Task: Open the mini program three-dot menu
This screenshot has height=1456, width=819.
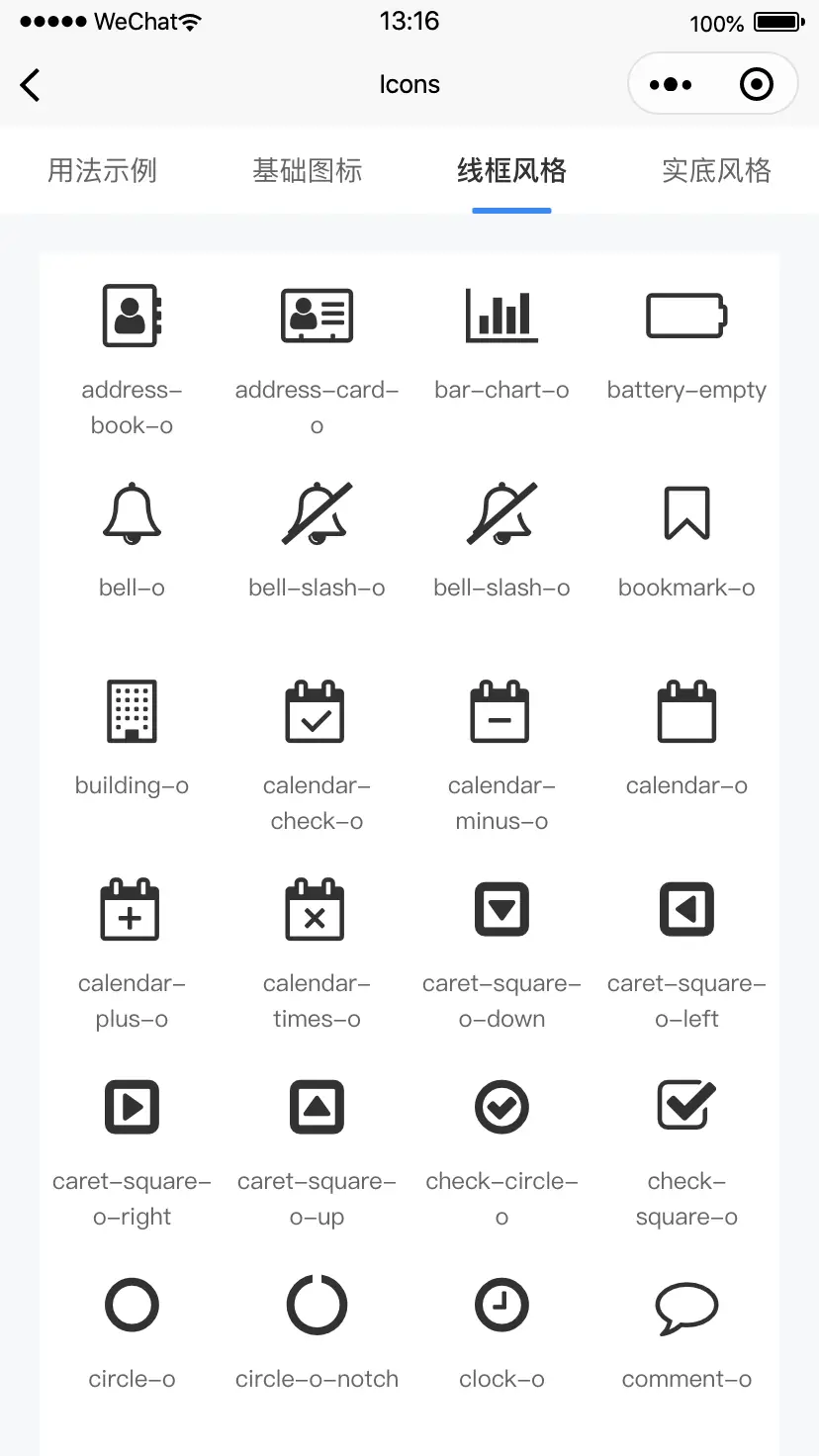Action: 671,85
